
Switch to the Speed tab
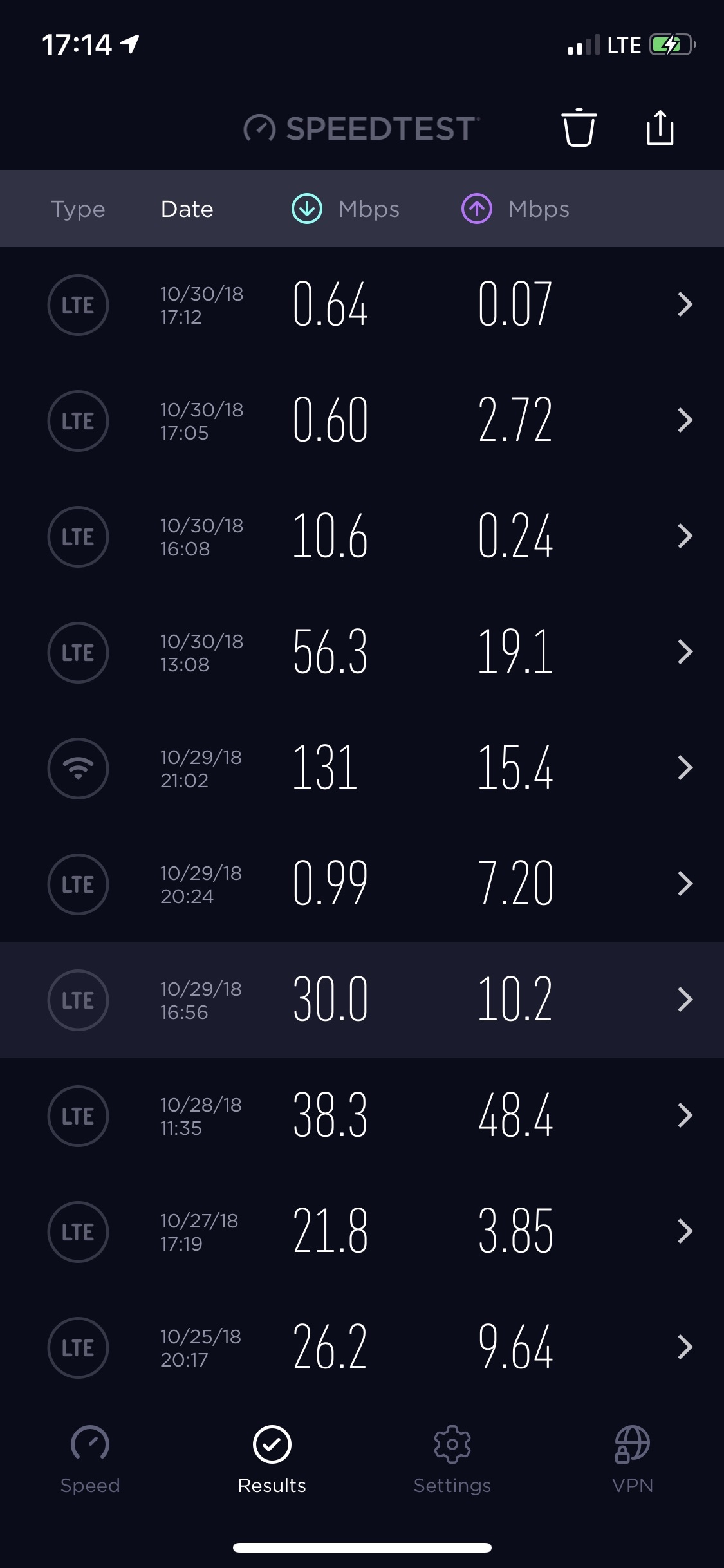click(90, 1459)
